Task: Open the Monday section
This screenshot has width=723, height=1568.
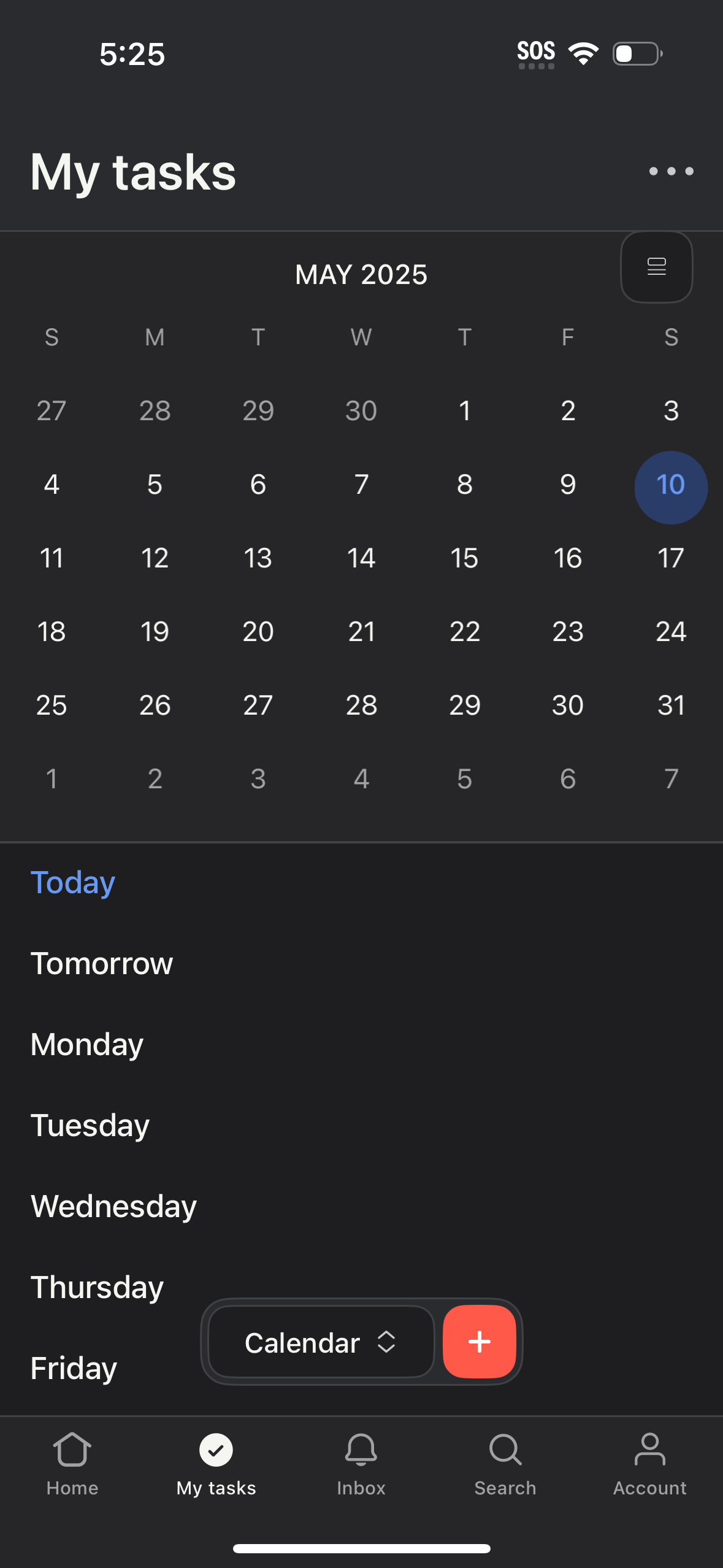Action: coord(86,1044)
